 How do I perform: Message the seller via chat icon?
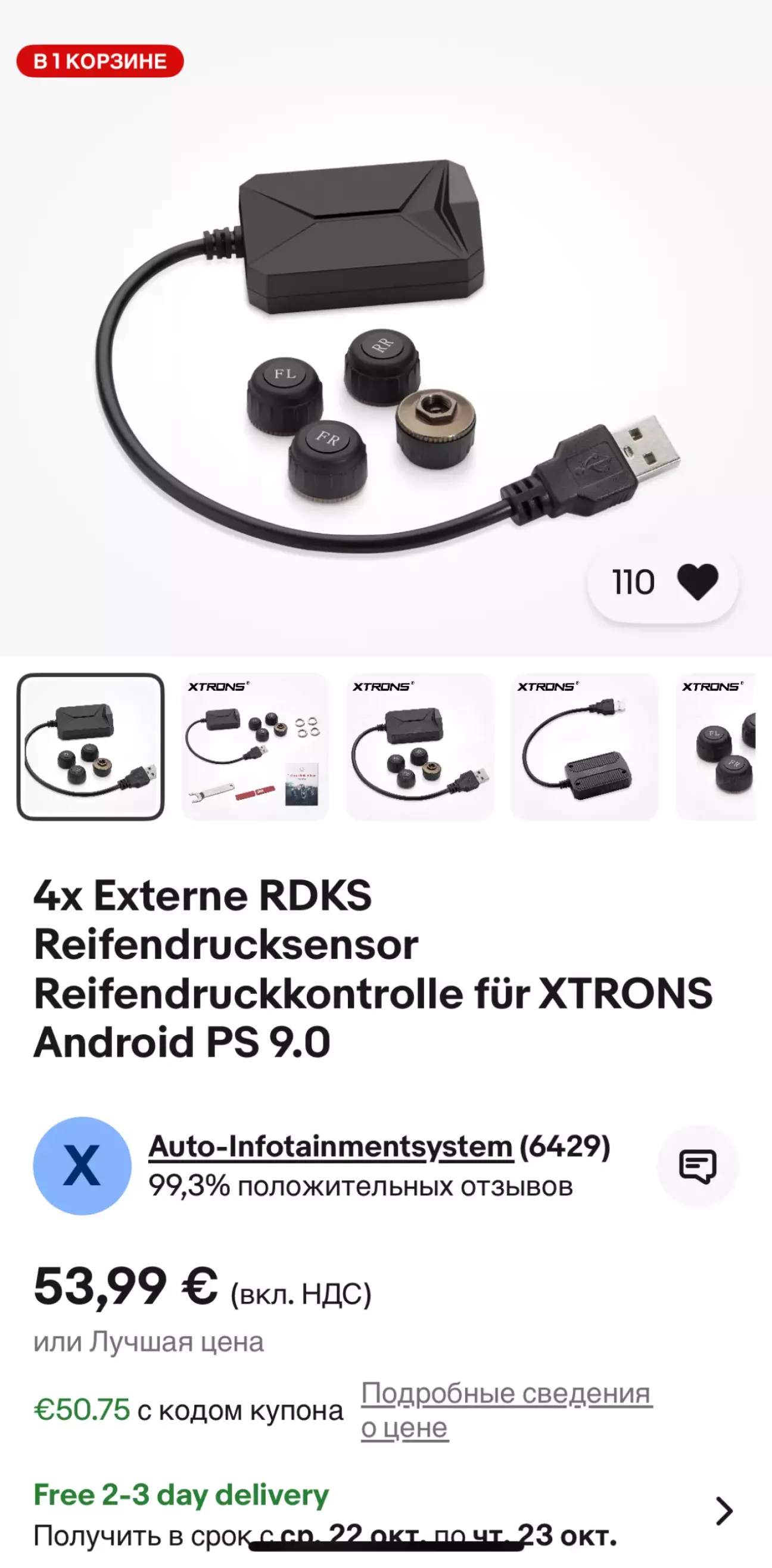tap(697, 1166)
